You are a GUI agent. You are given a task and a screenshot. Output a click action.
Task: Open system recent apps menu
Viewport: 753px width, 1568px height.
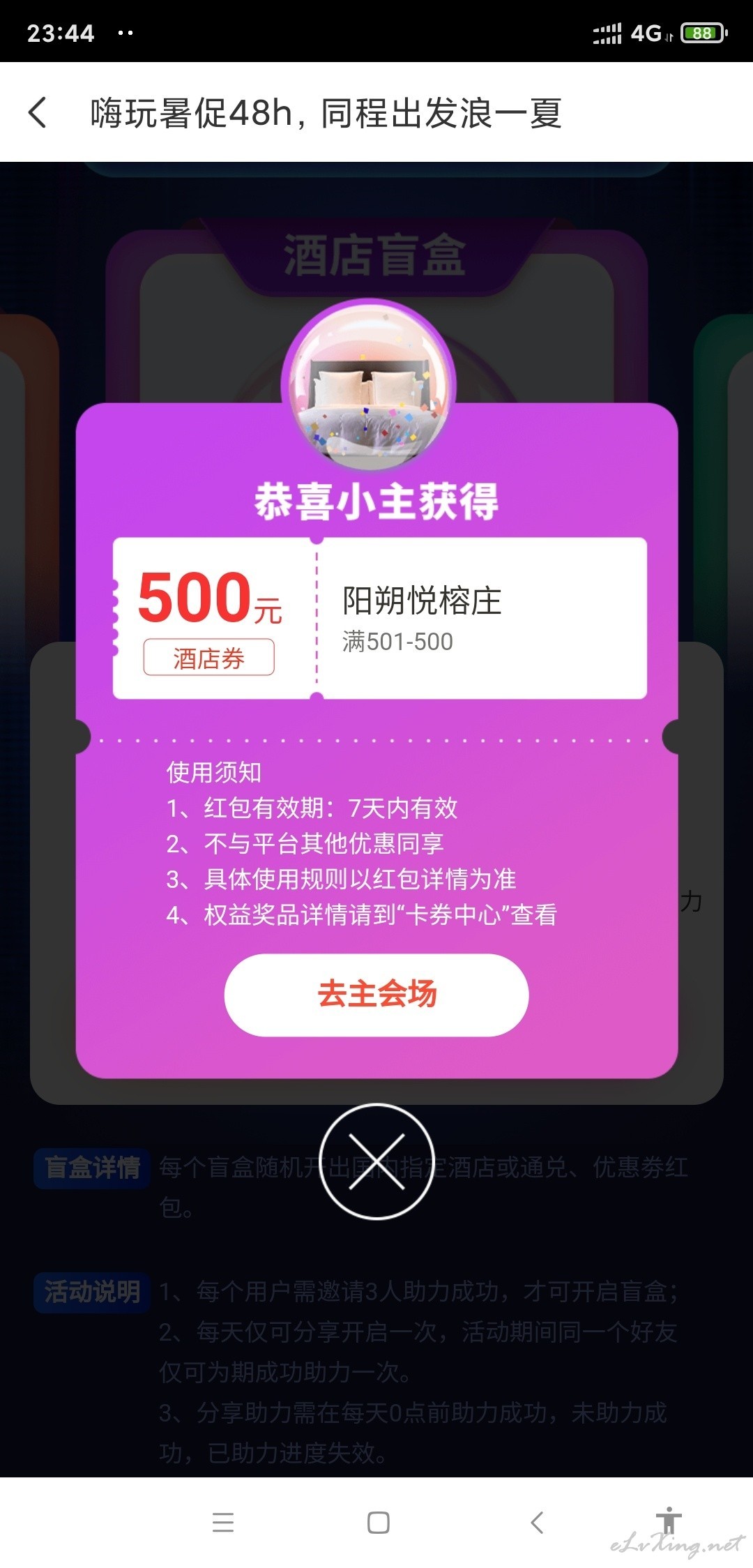click(223, 1522)
